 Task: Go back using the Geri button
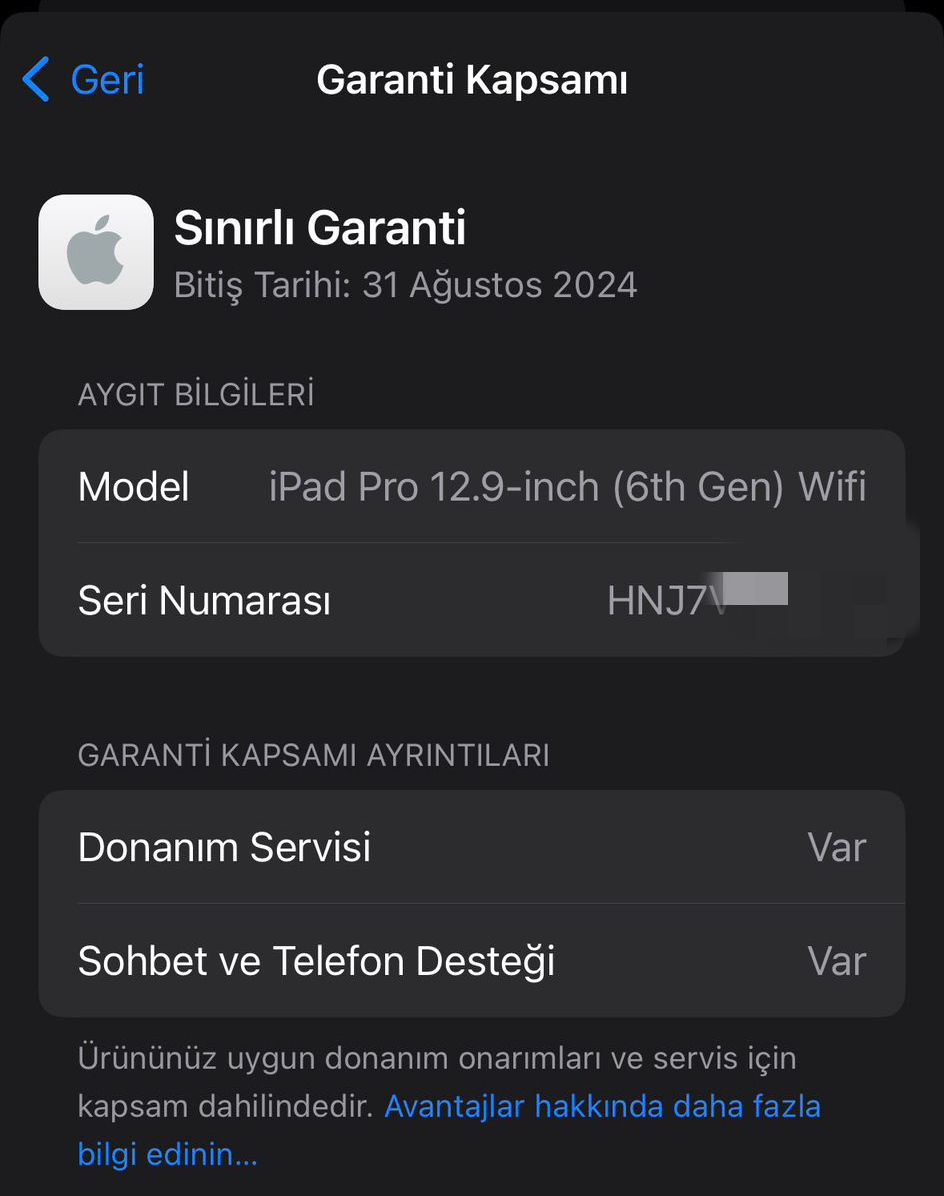(83, 79)
